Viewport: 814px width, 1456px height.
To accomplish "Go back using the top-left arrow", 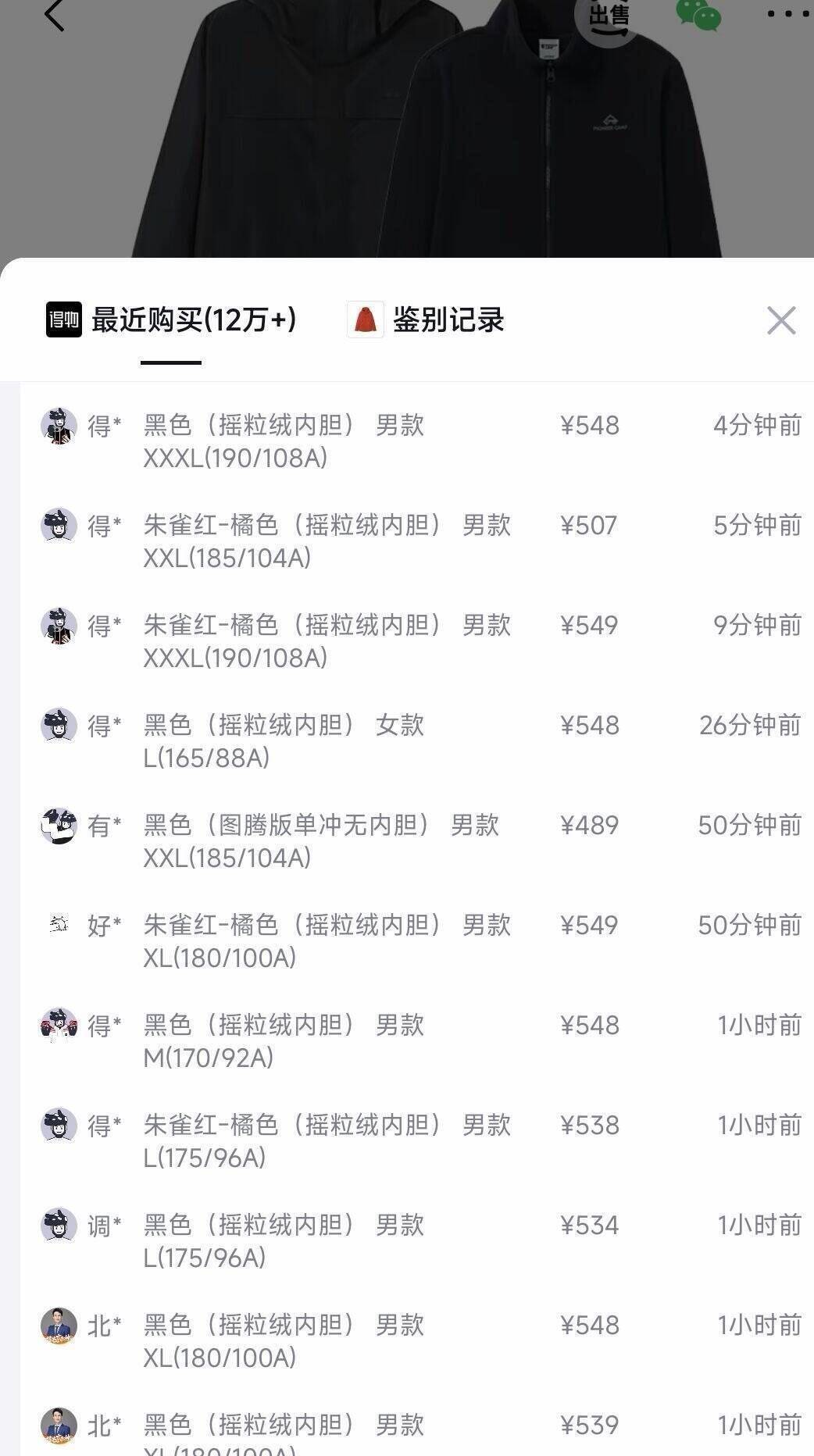I will (x=53, y=16).
